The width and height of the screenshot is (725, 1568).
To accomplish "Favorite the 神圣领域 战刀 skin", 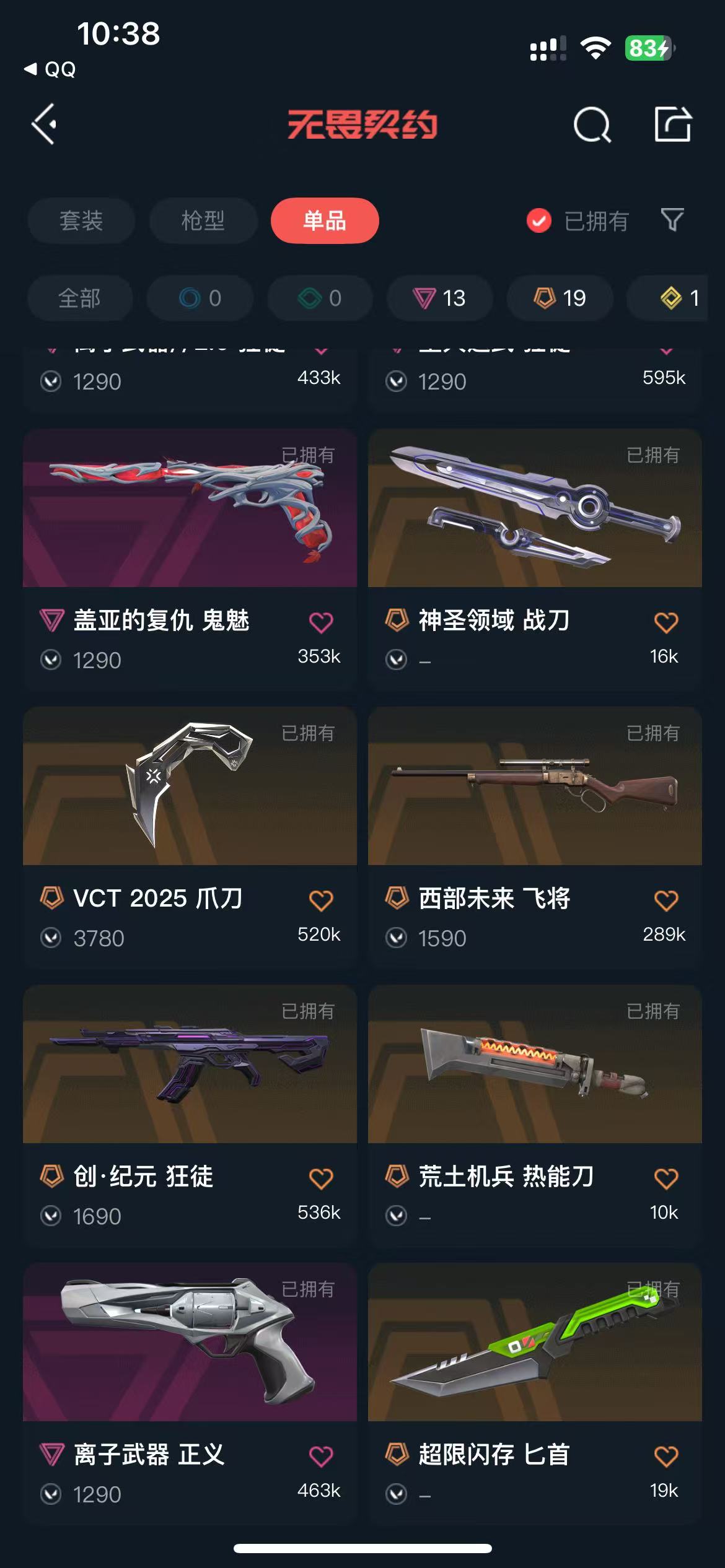I will click(666, 622).
